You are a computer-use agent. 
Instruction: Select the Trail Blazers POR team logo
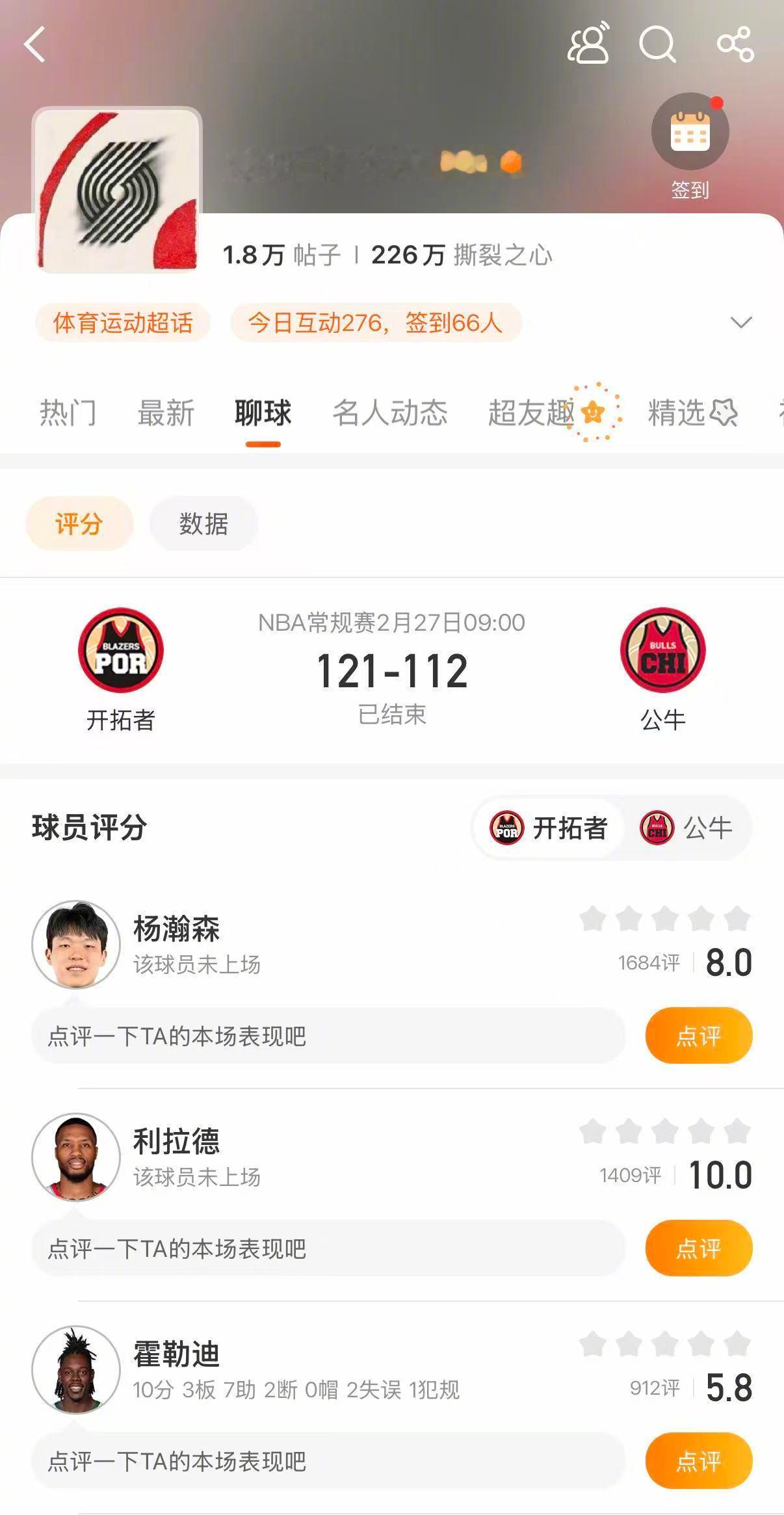[x=120, y=652]
